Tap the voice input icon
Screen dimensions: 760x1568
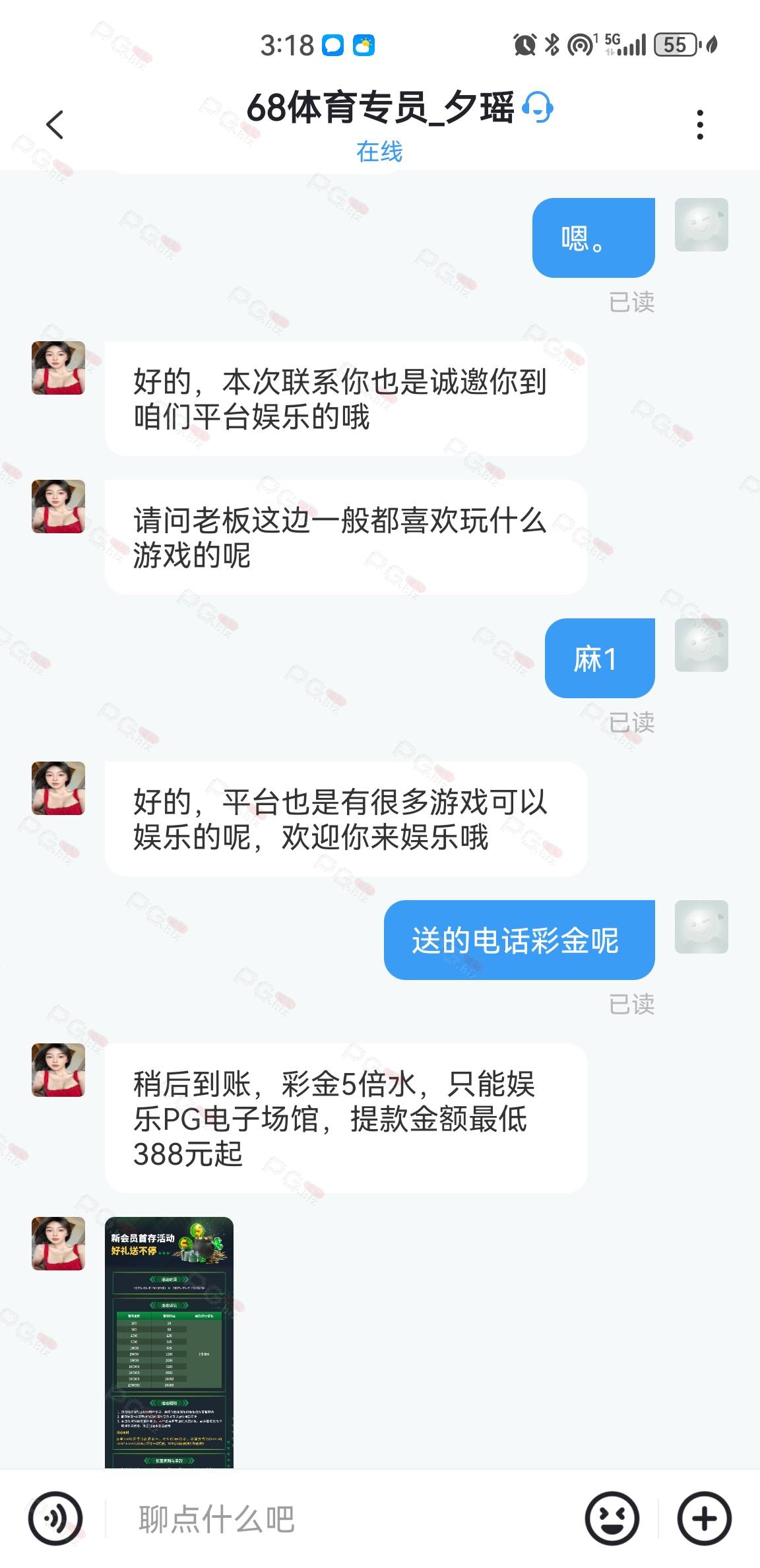[x=56, y=1519]
